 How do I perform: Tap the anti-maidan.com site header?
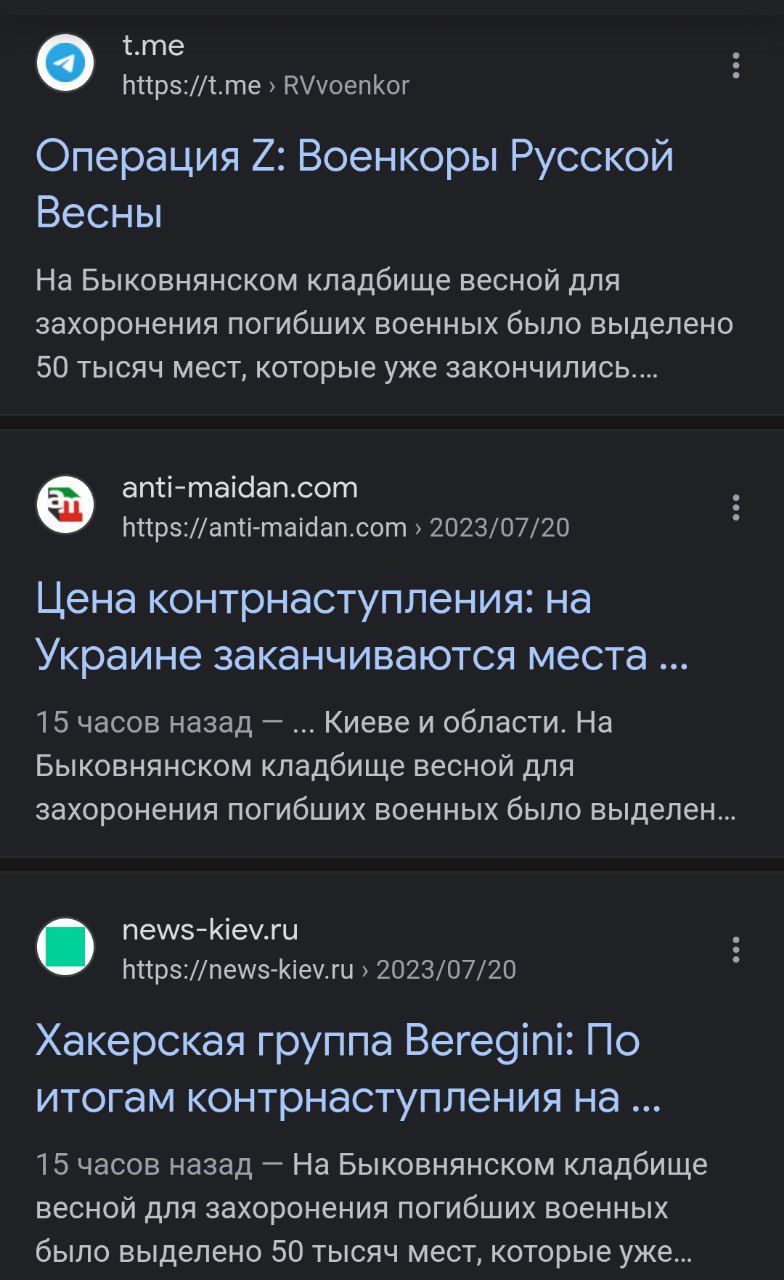click(x=302, y=507)
